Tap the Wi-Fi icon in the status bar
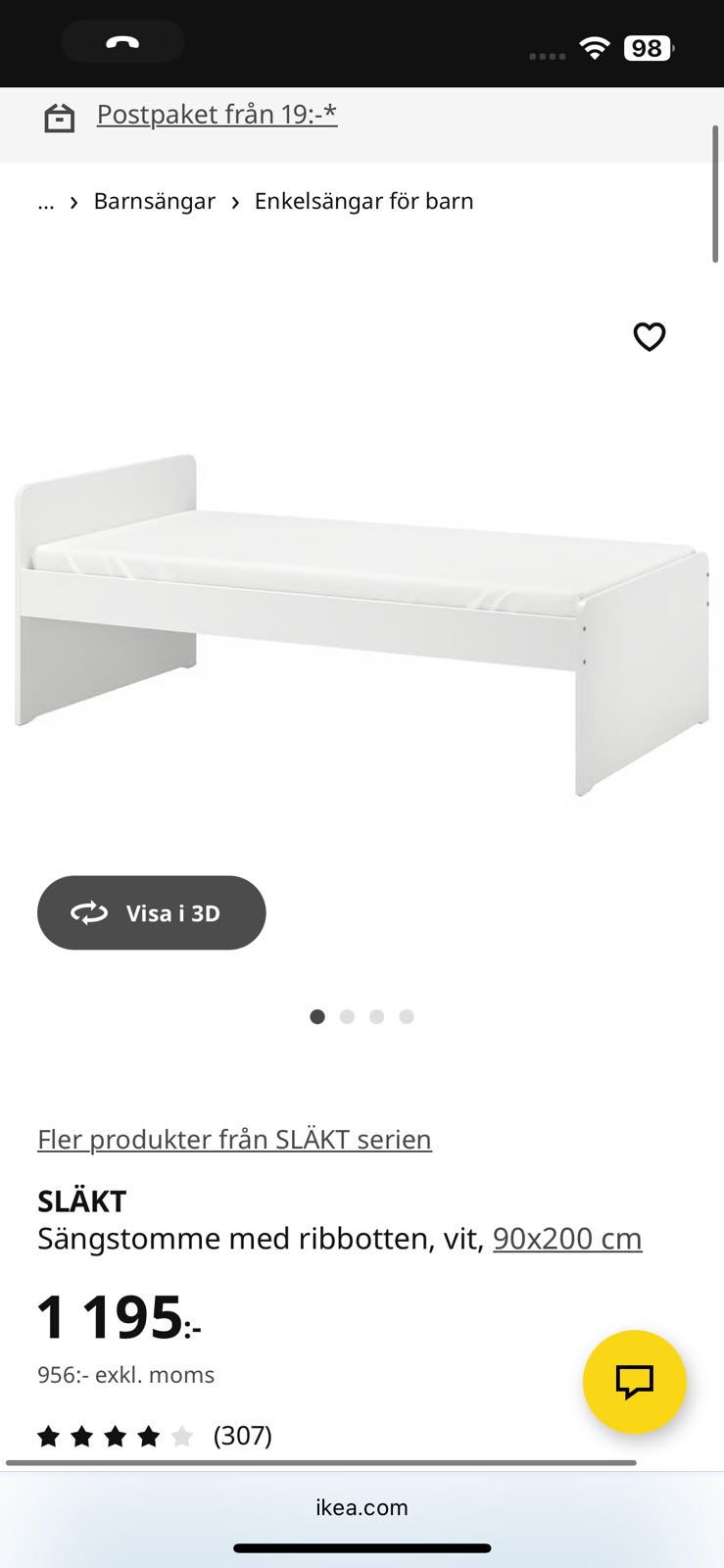This screenshot has width=724, height=1568. [x=596, y=48]
